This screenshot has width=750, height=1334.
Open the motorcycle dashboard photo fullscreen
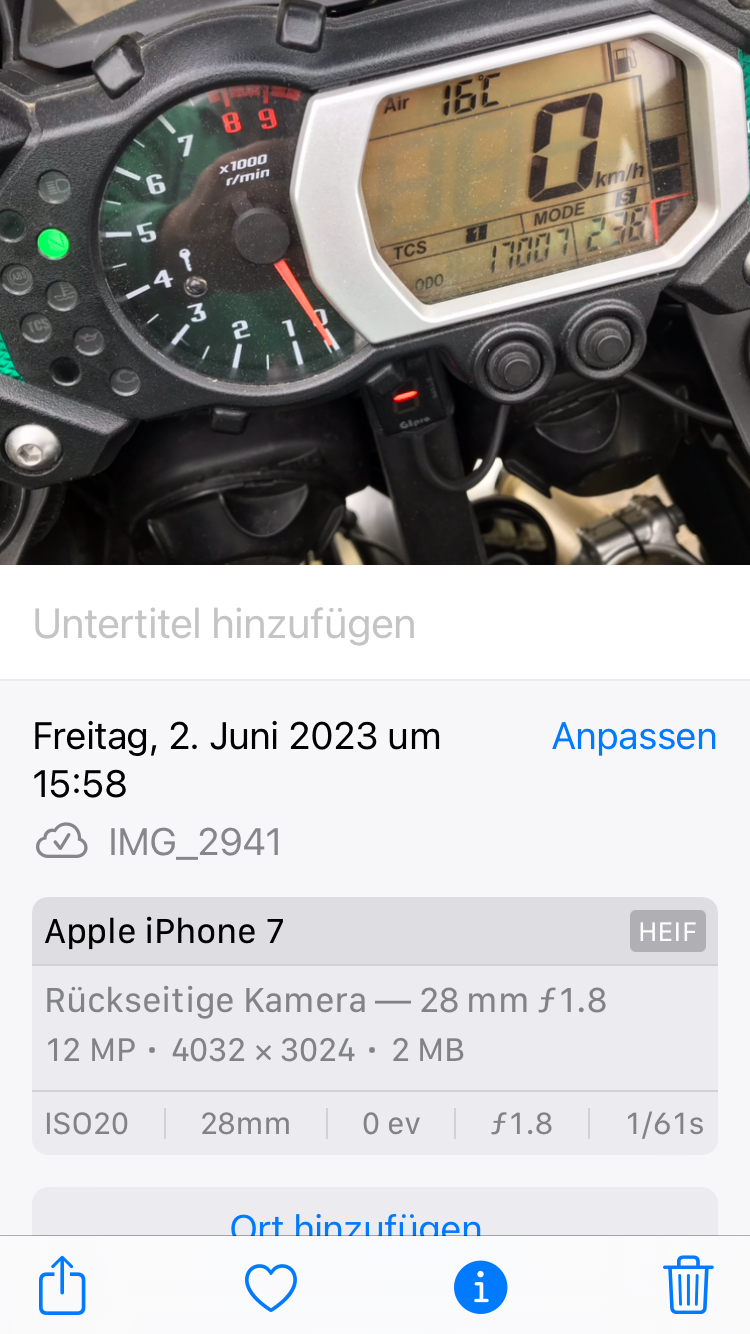[x=375, y=282]
